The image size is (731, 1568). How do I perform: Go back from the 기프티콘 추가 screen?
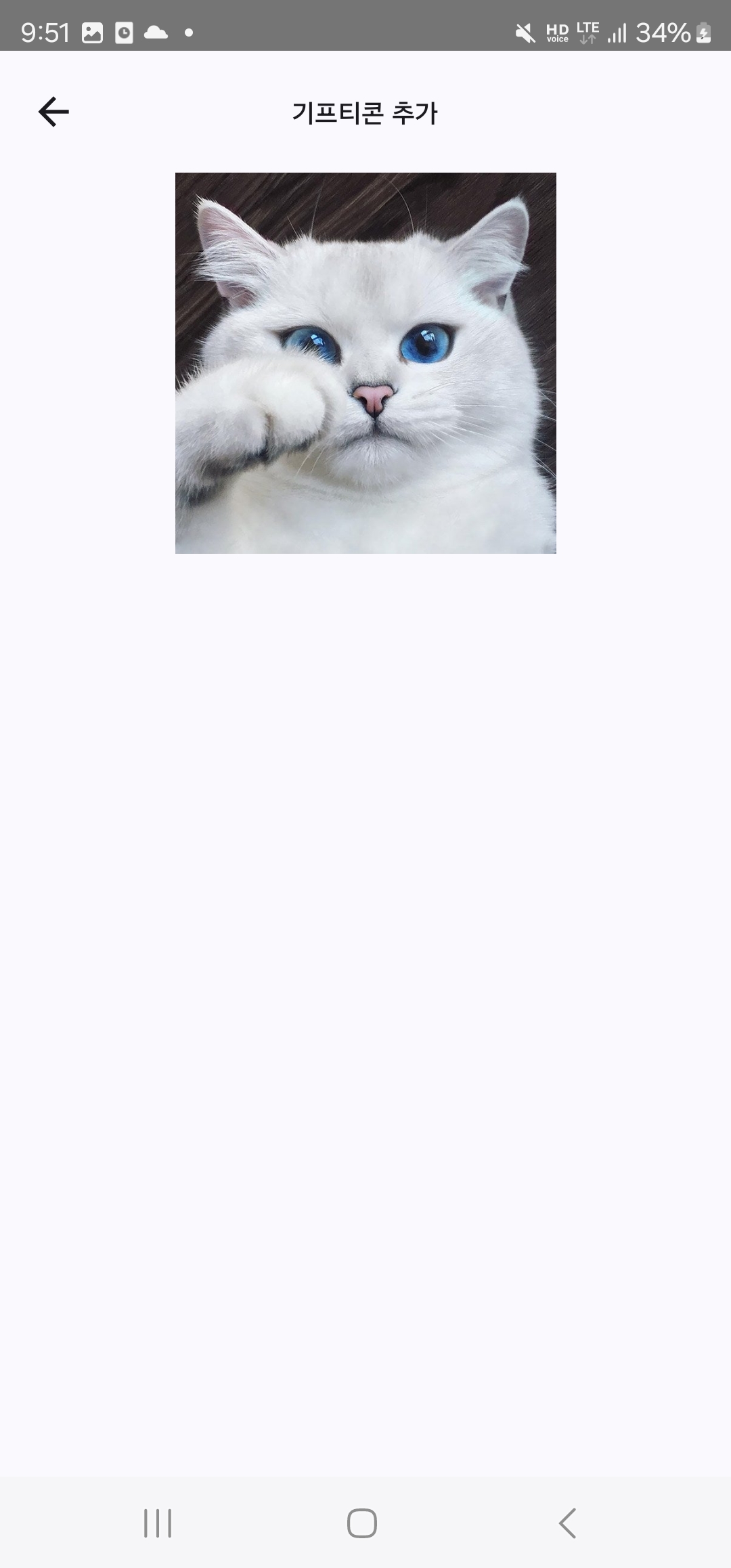tap(53, 112)
